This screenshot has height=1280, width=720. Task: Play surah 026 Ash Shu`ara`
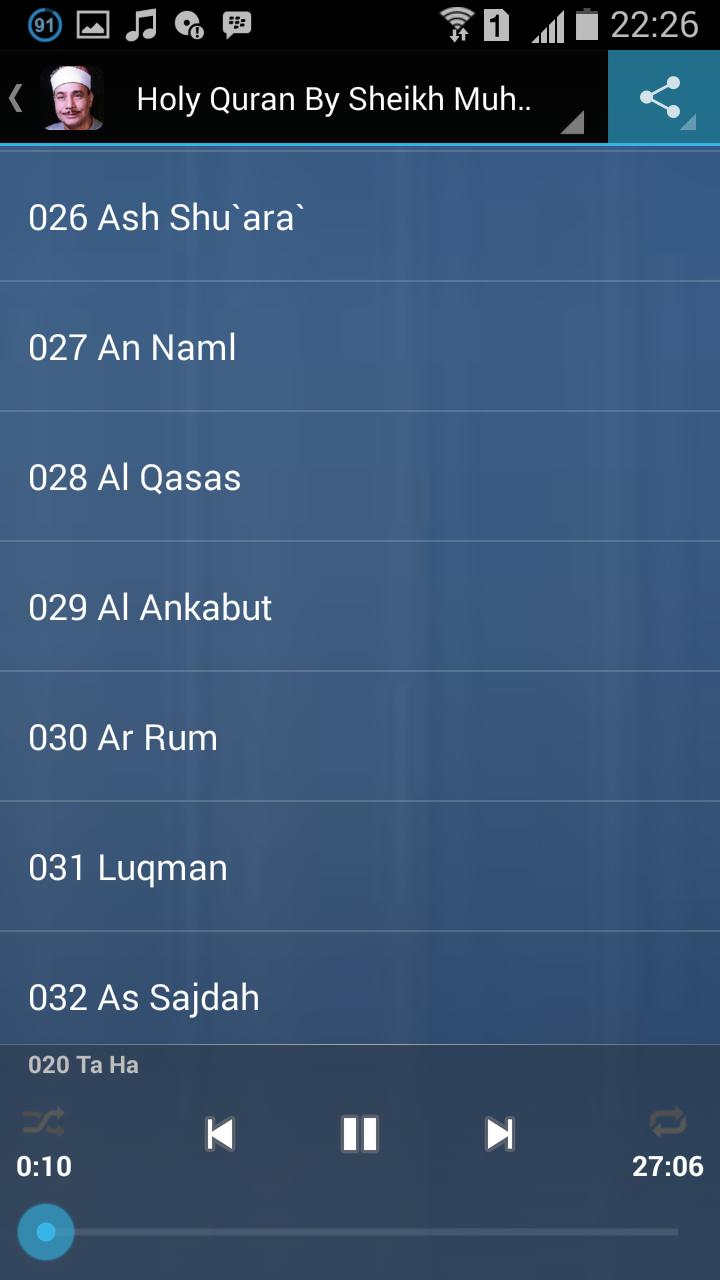(360, 217)
